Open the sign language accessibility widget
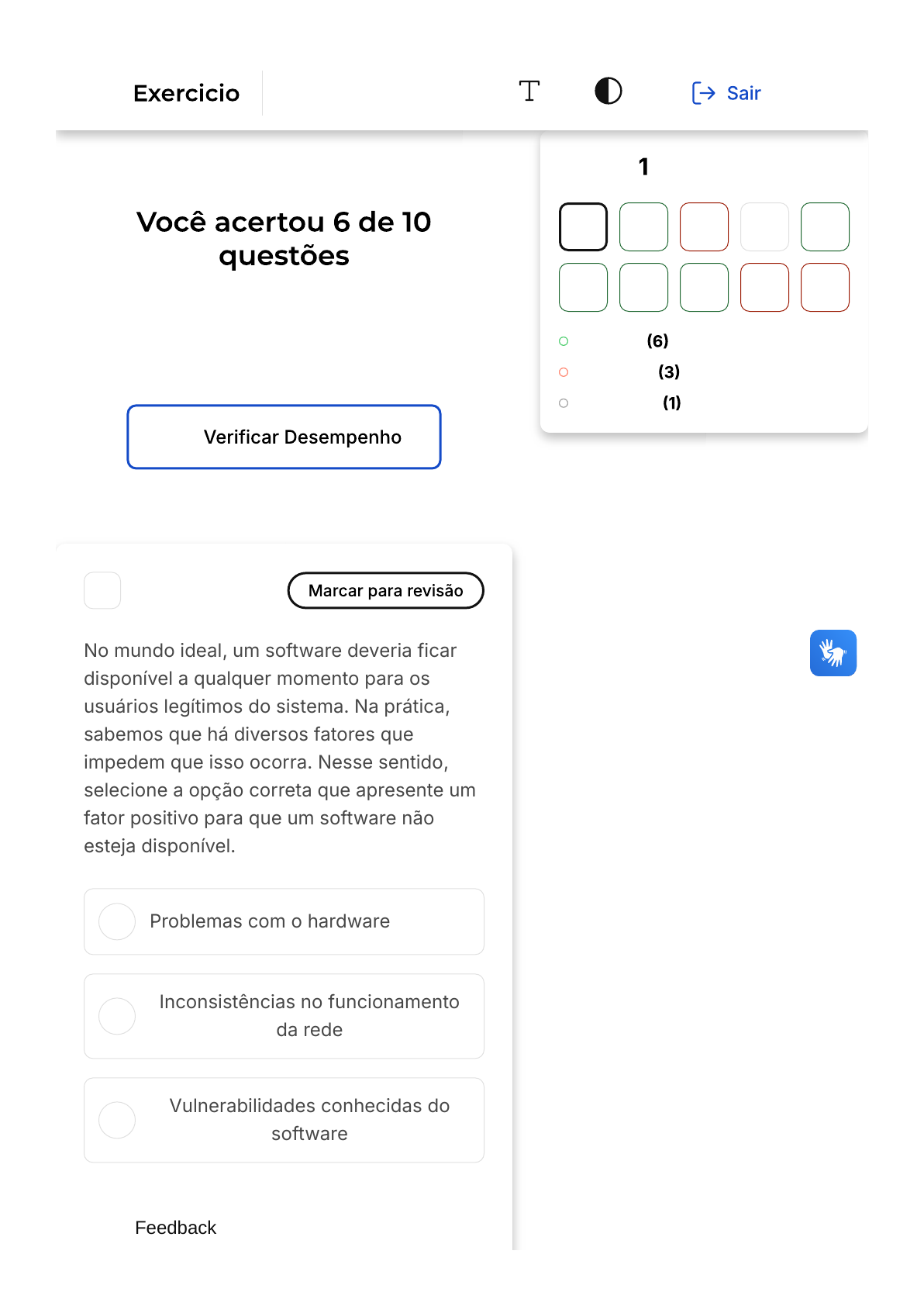Image resolution: width=924 pixels, height=1306 pixels. point(833,653)
